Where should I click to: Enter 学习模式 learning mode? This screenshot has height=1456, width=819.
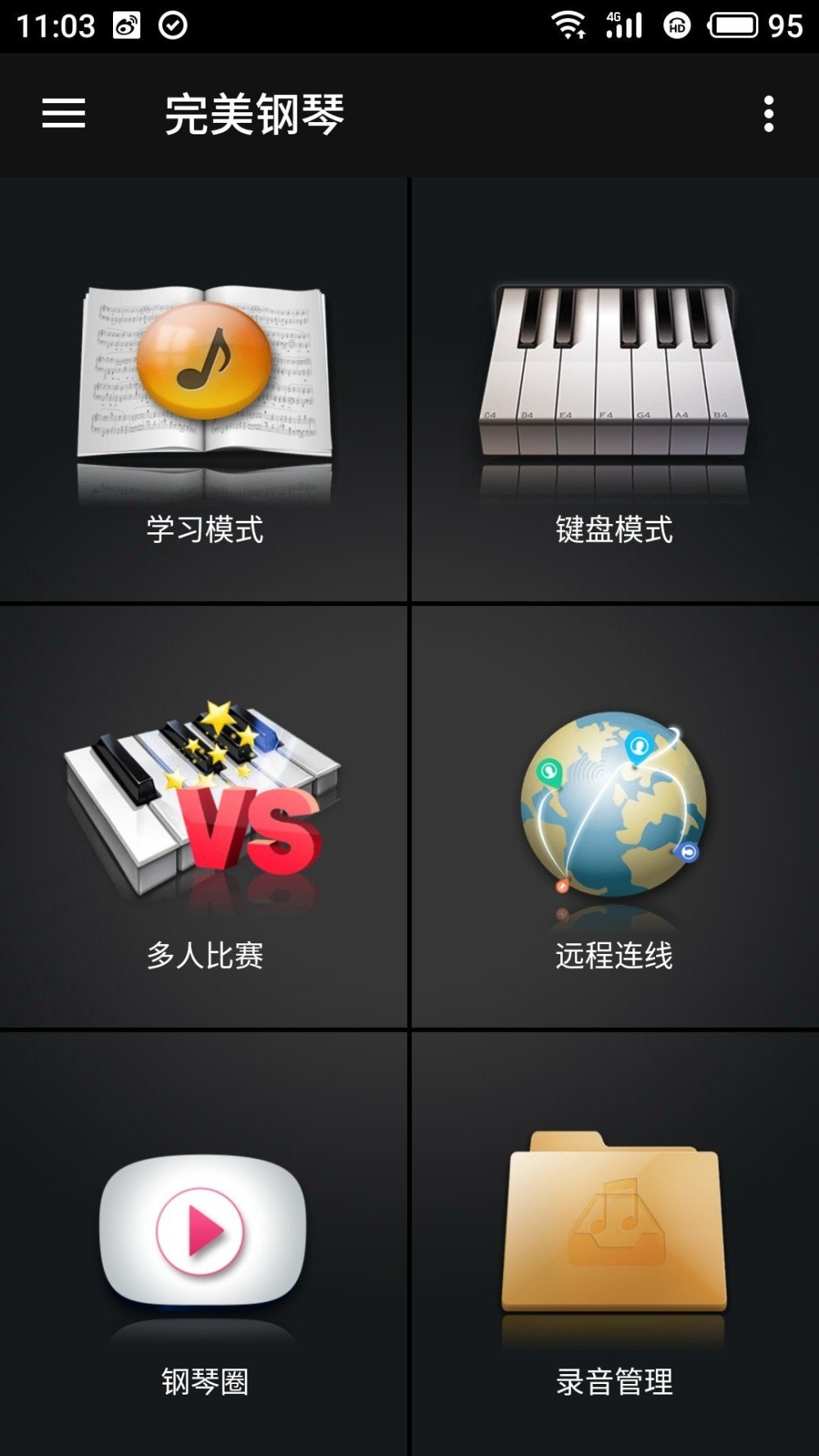203,390
